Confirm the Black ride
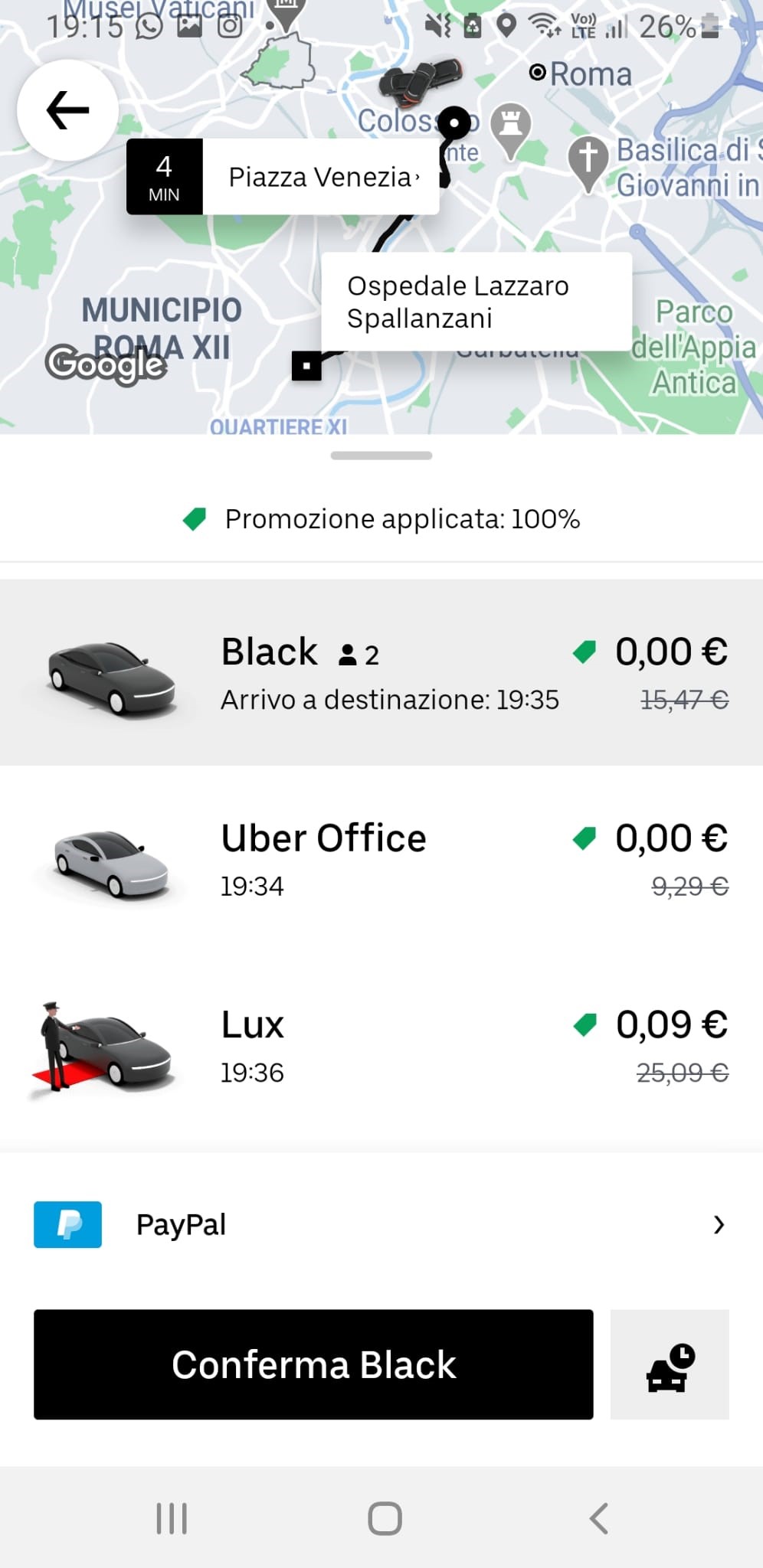Viewport: 763px width, 1568px height. coord(313,1364)
